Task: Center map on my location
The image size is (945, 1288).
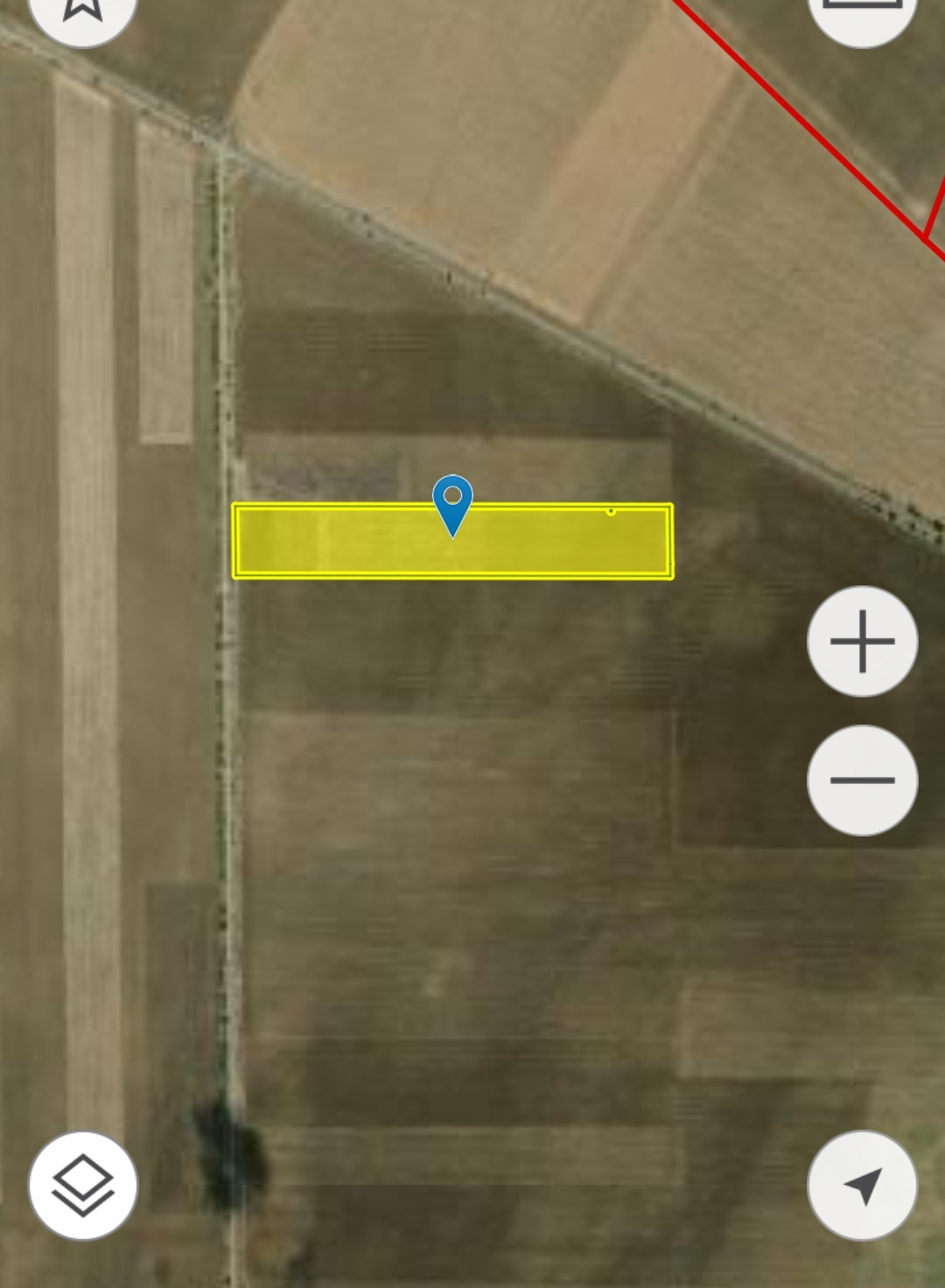Action: pyautogui.click(x=862, y=1186)
